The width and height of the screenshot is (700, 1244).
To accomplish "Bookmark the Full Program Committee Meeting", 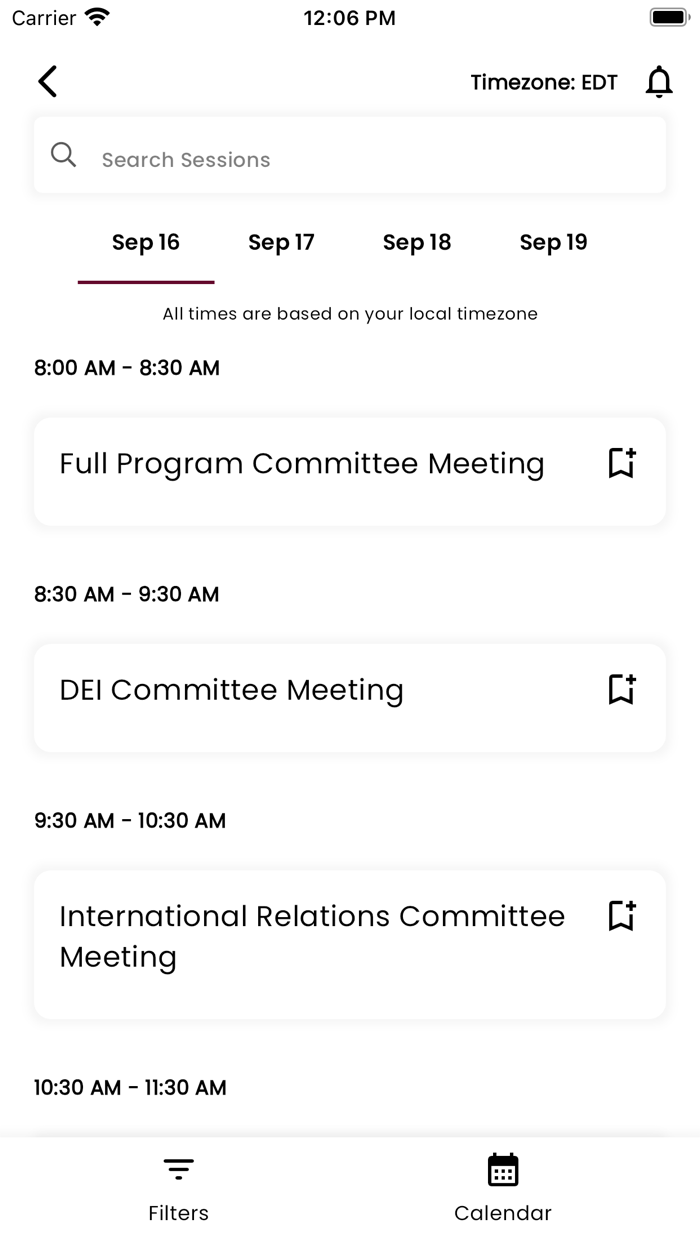I will click(x=622, y=463).
